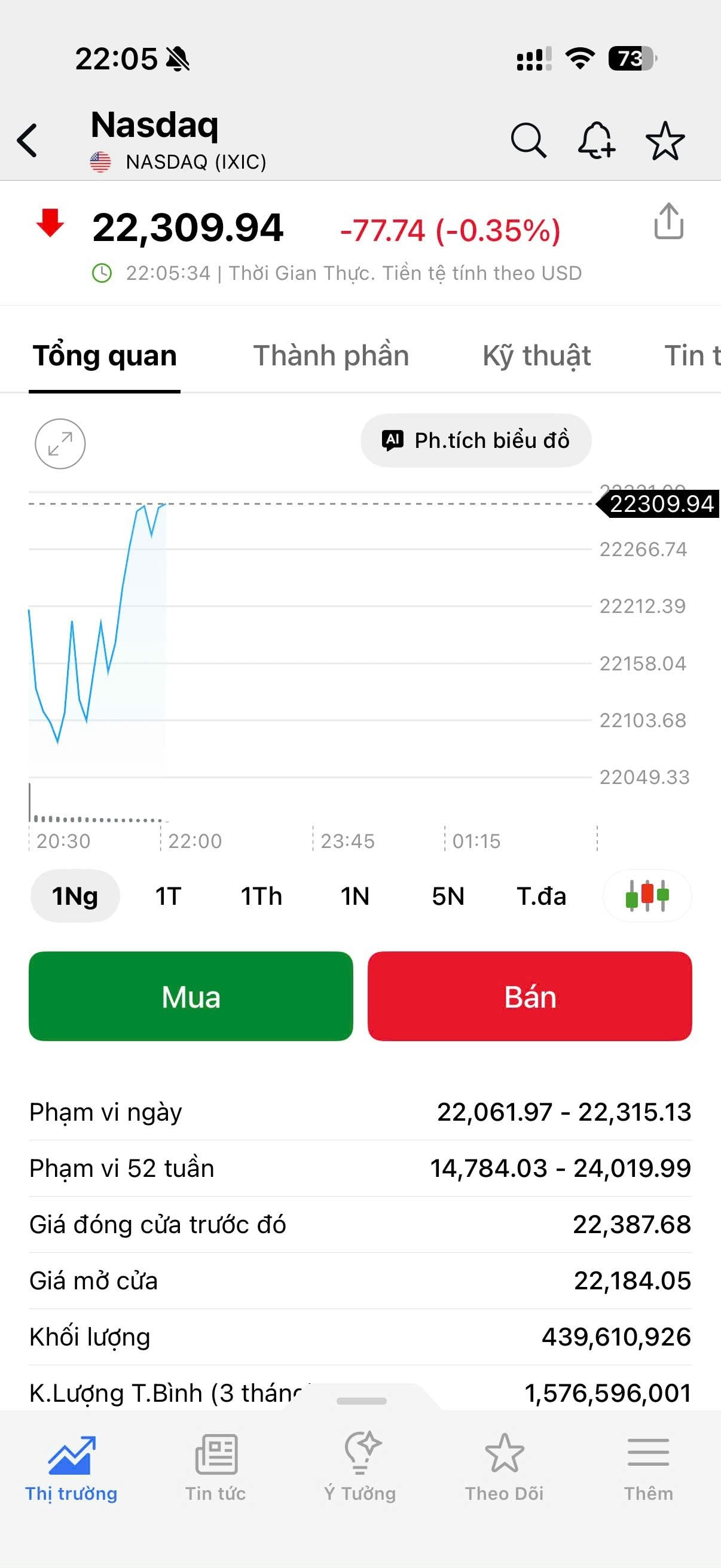Switch to the Thành phần tab

tap(332, 355)
